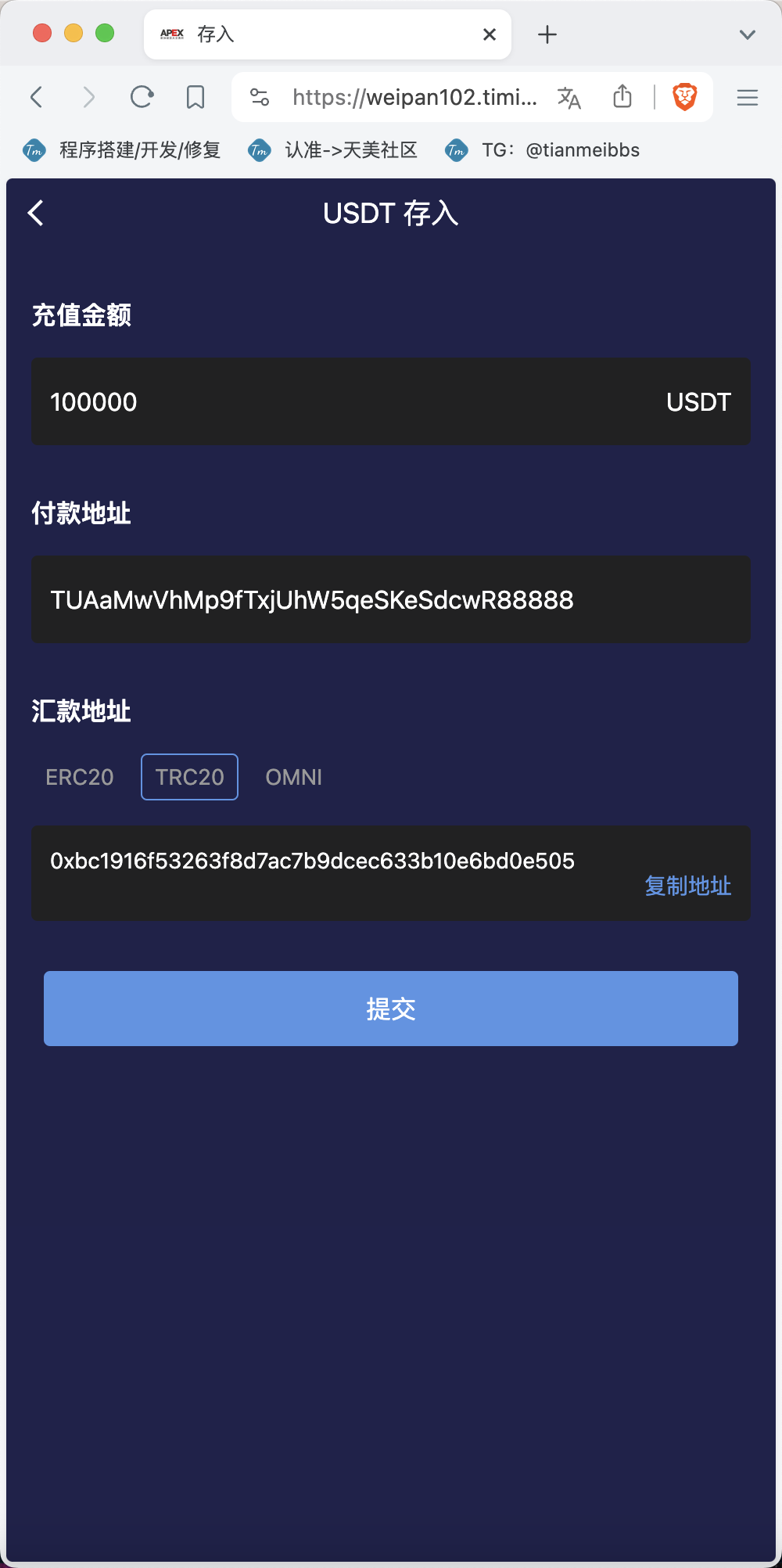Bookmark this page in the browser toolbar
The width and height of the screenshot is (782, 1568).
(195, 97)
